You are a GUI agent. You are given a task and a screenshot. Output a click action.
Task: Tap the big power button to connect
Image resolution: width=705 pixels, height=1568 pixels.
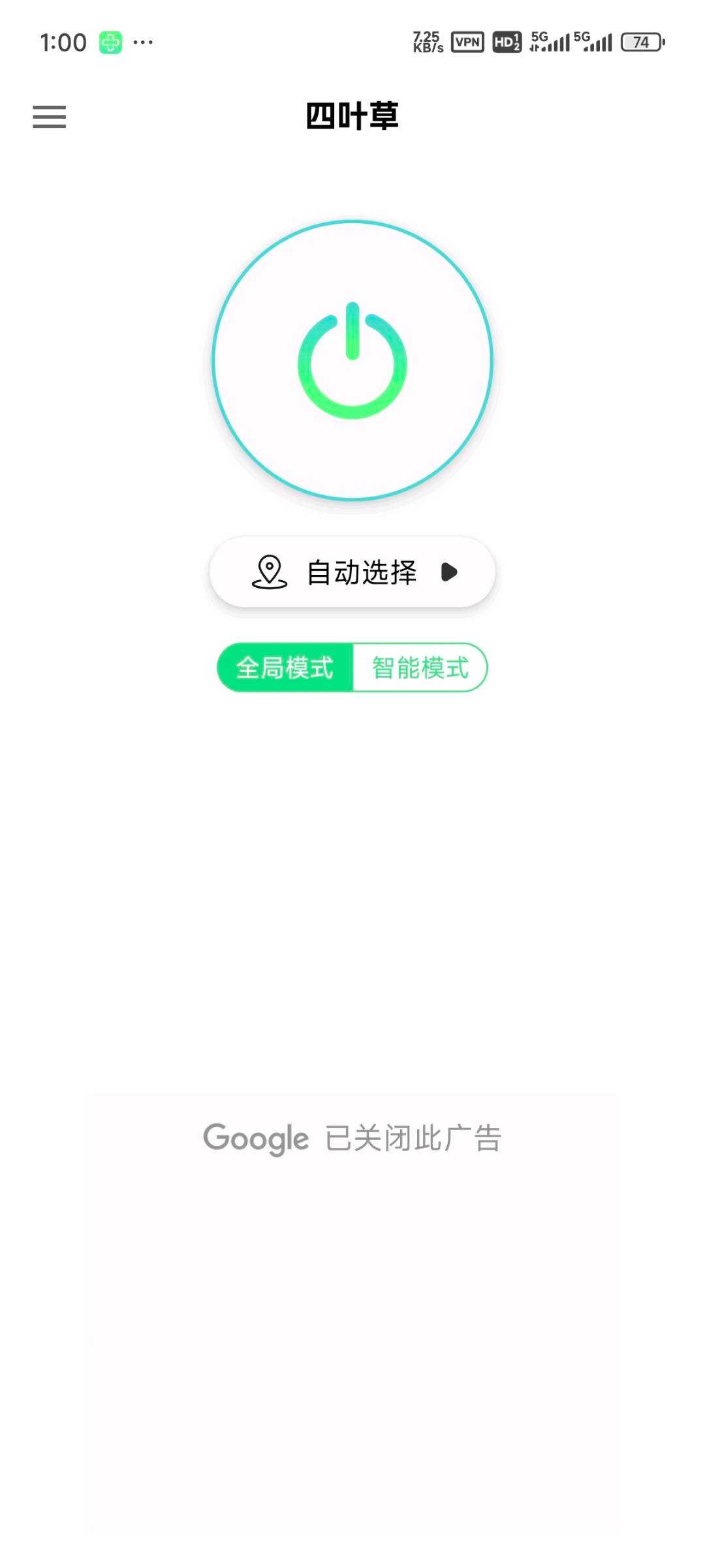(x=352, y=360)
